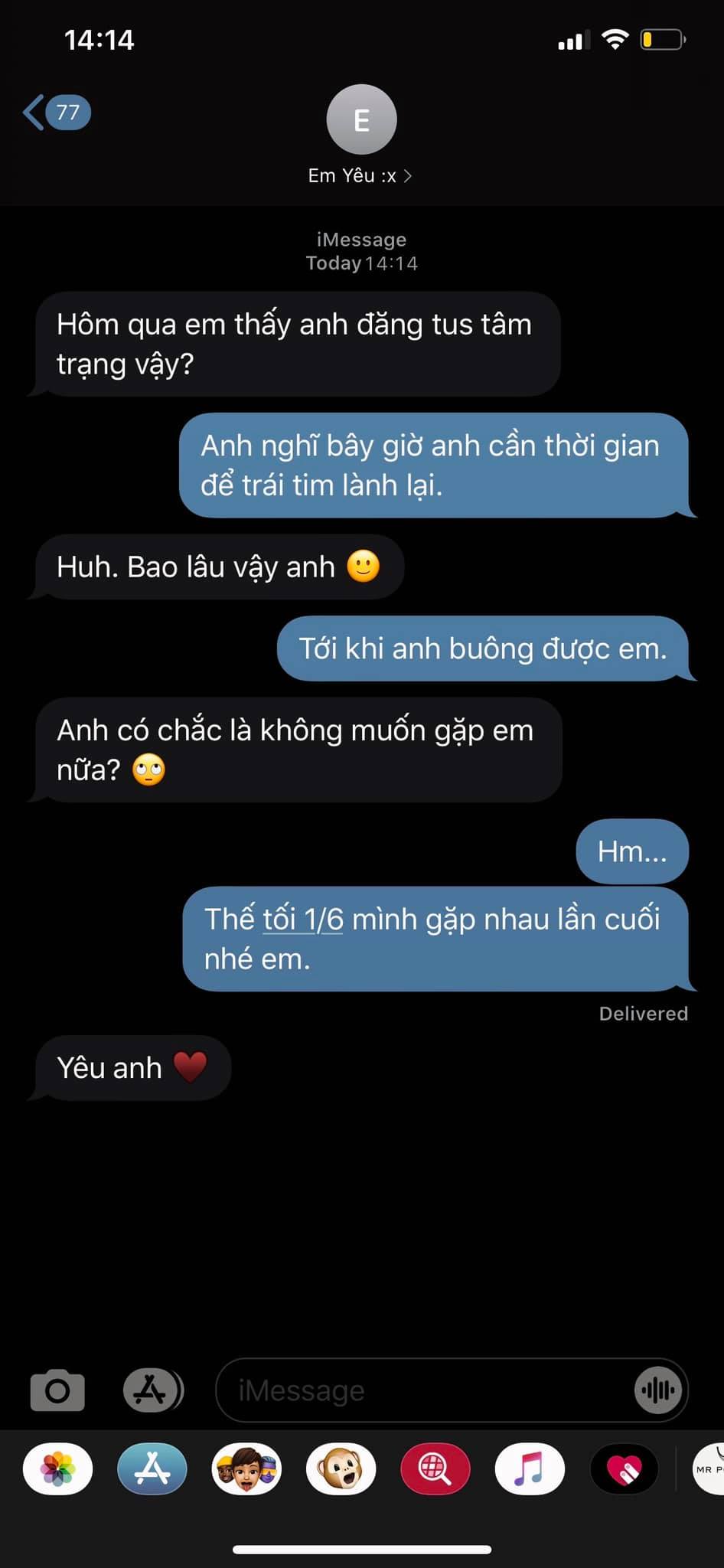Tap the underlined date tối 1/6

[x=303, y=920]
